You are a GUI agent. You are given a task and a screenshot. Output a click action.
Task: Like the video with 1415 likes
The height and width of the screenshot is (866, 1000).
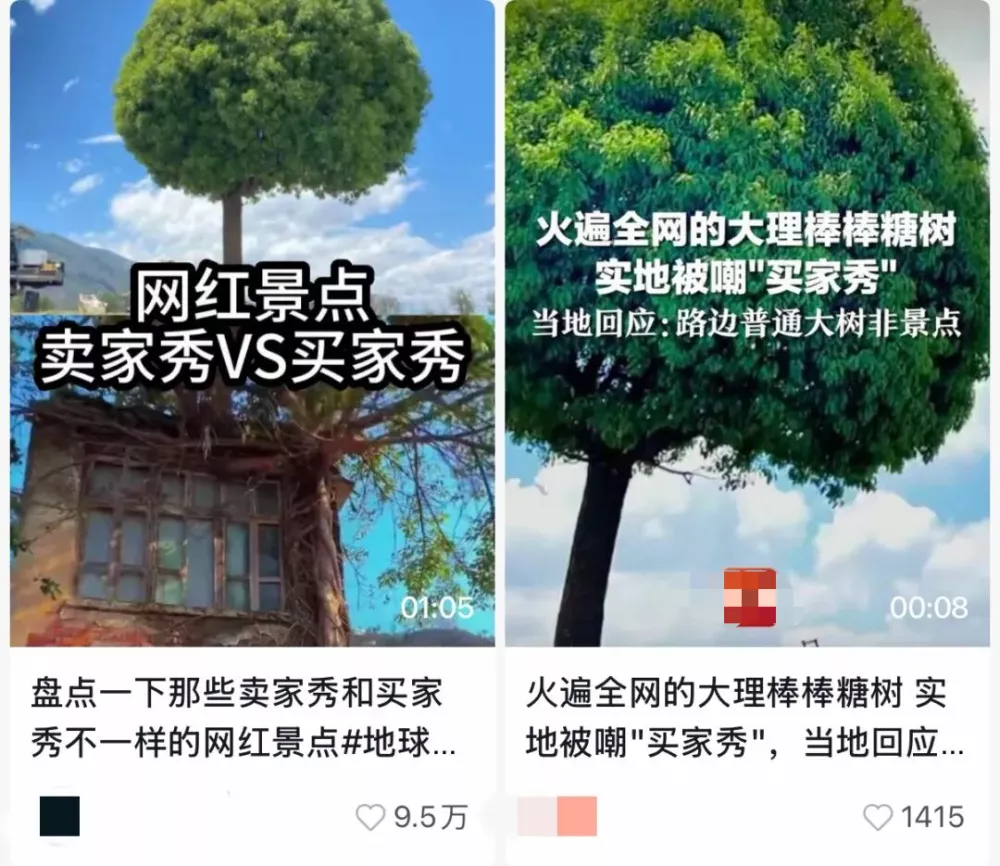click(877, 817)
